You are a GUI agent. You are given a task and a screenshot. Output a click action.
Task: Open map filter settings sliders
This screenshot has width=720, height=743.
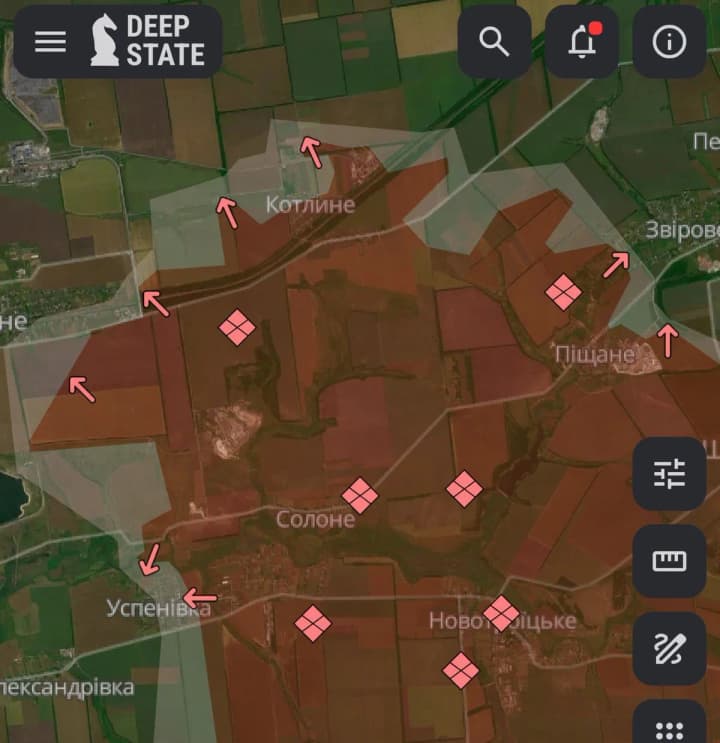[669, 474]
